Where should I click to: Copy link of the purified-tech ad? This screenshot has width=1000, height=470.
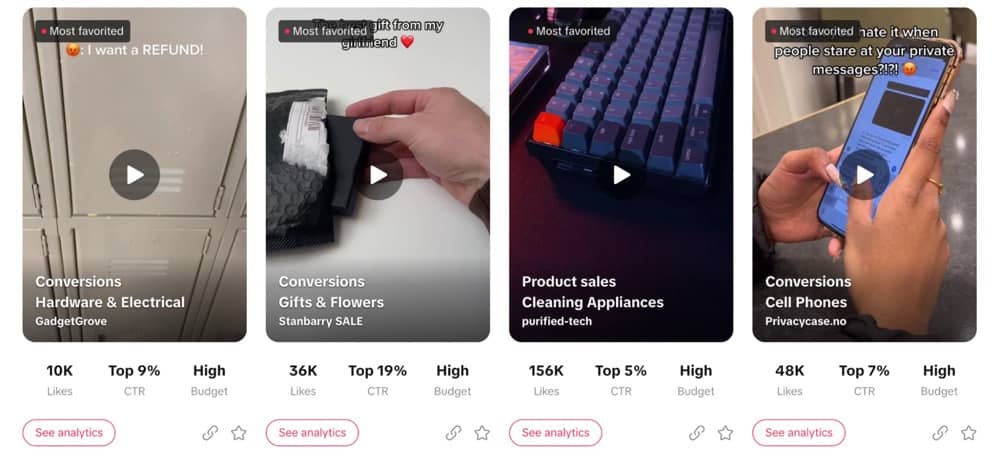click(x=696, y=433)
